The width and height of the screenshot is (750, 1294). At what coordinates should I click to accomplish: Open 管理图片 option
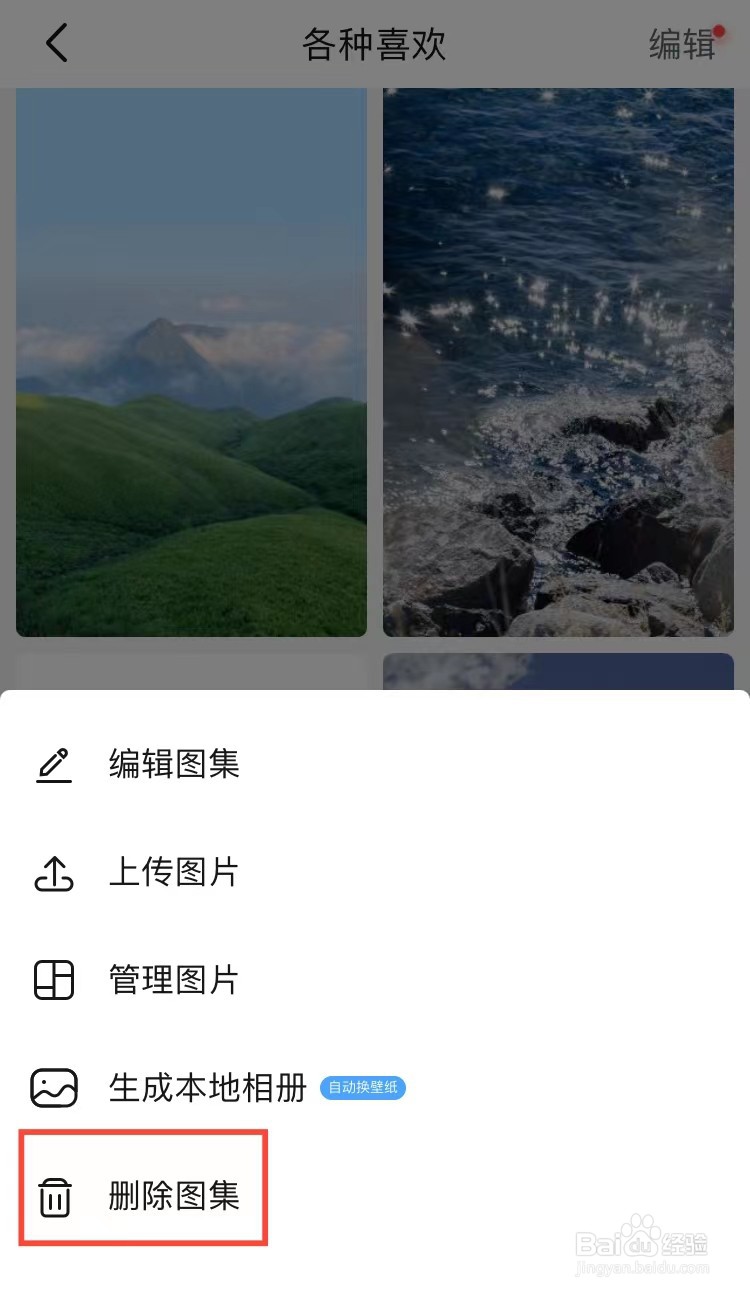174,980
